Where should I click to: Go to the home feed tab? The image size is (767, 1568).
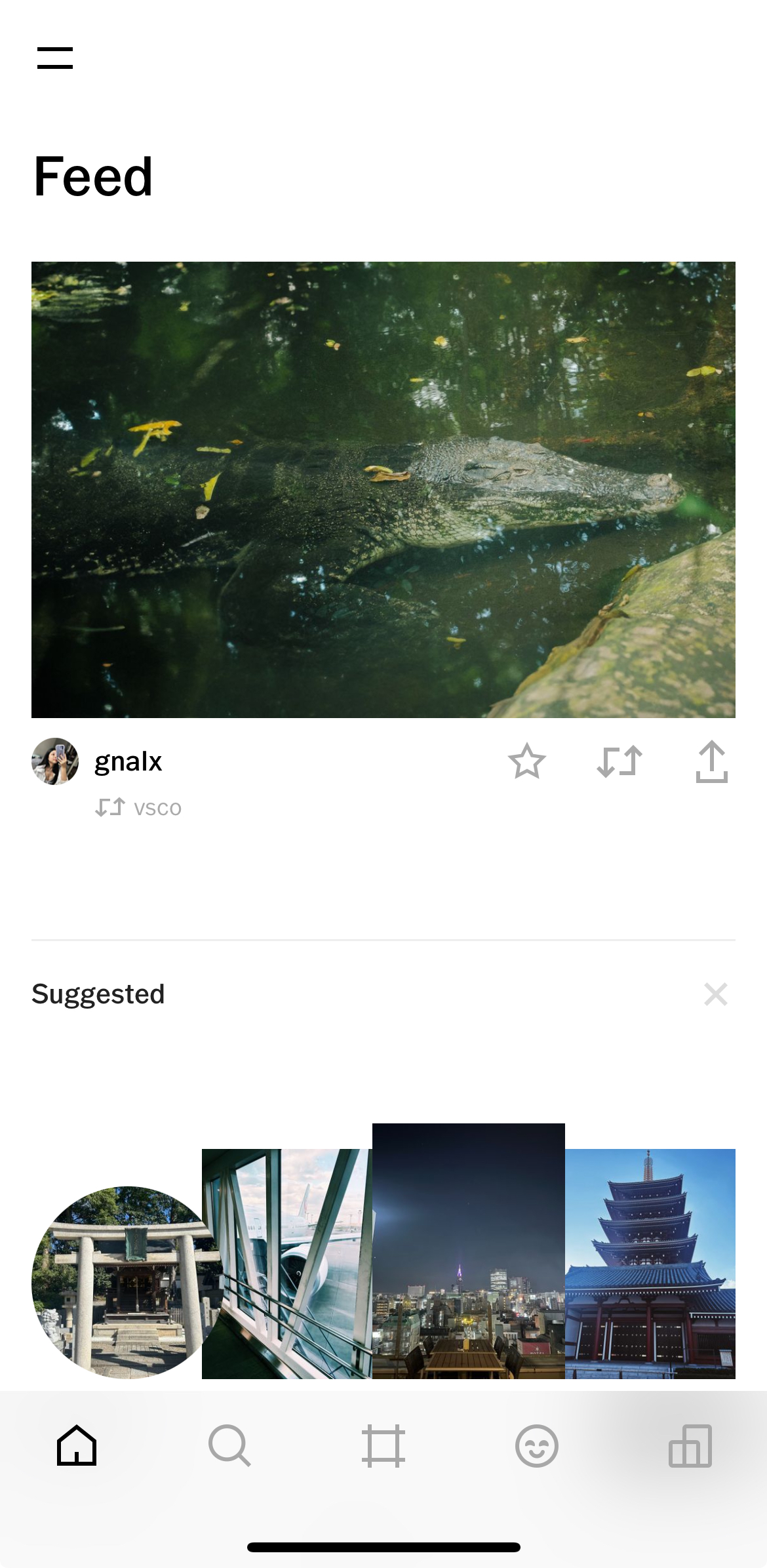77,1445
